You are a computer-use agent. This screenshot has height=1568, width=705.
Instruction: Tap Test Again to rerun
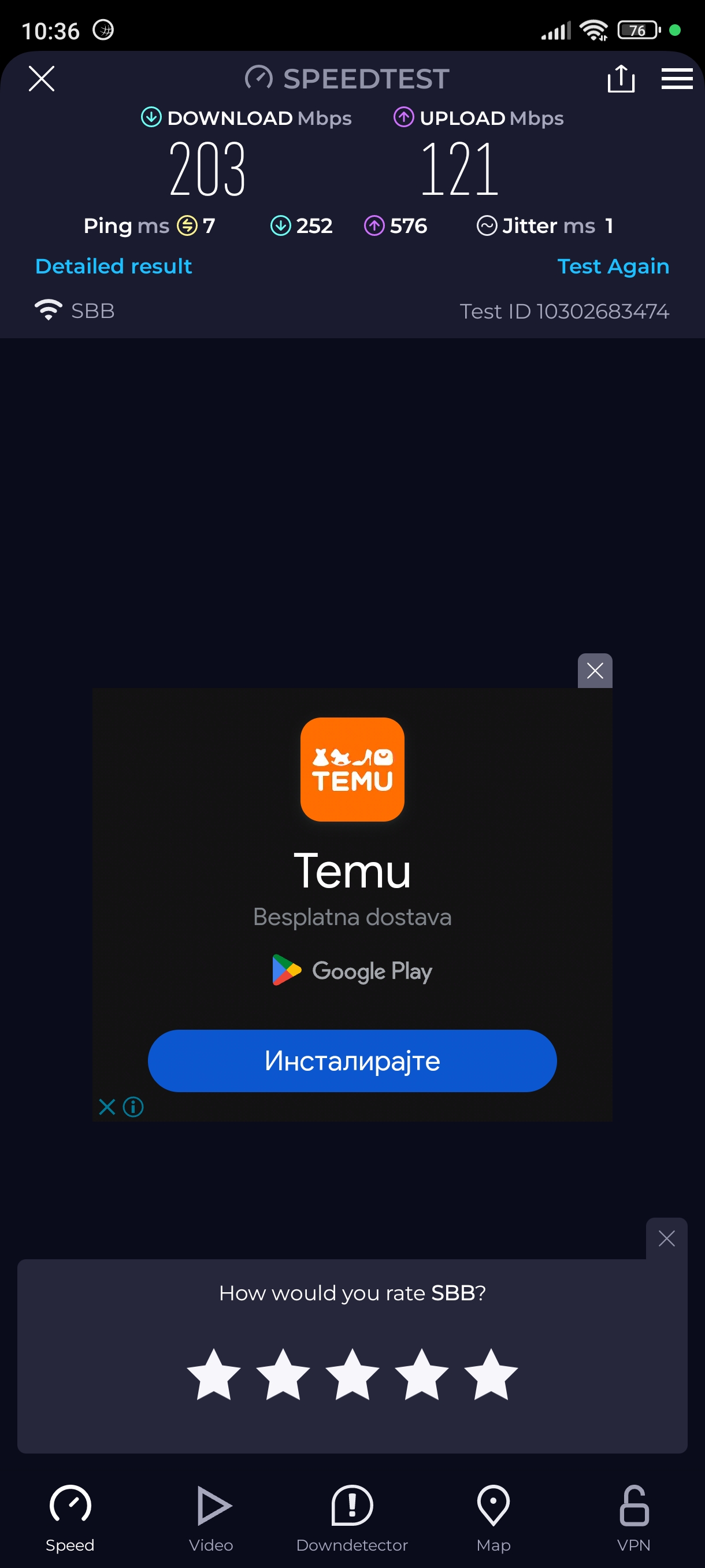(x=613, y=266)
